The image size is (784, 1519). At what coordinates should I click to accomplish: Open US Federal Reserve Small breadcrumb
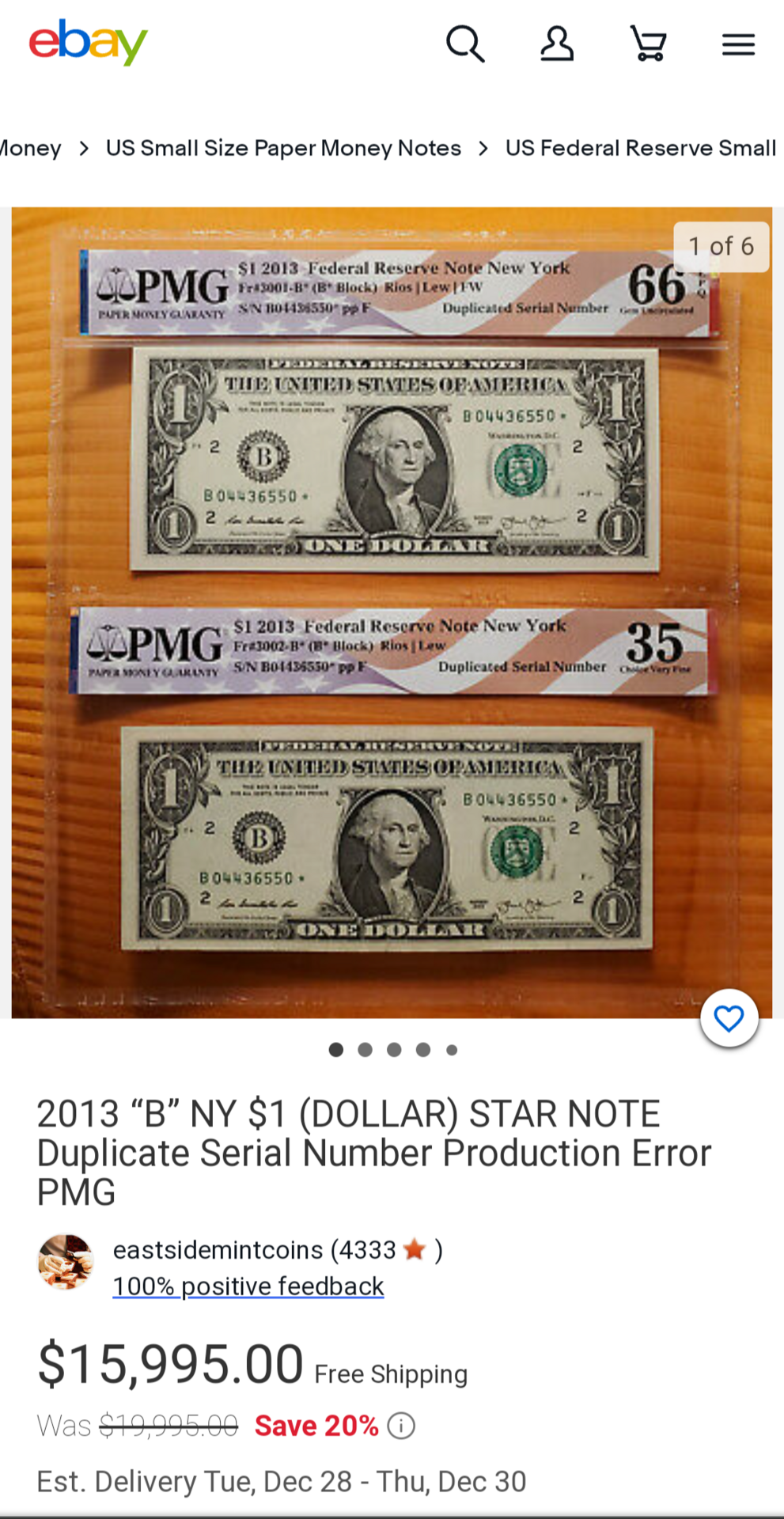click(640, 148)
